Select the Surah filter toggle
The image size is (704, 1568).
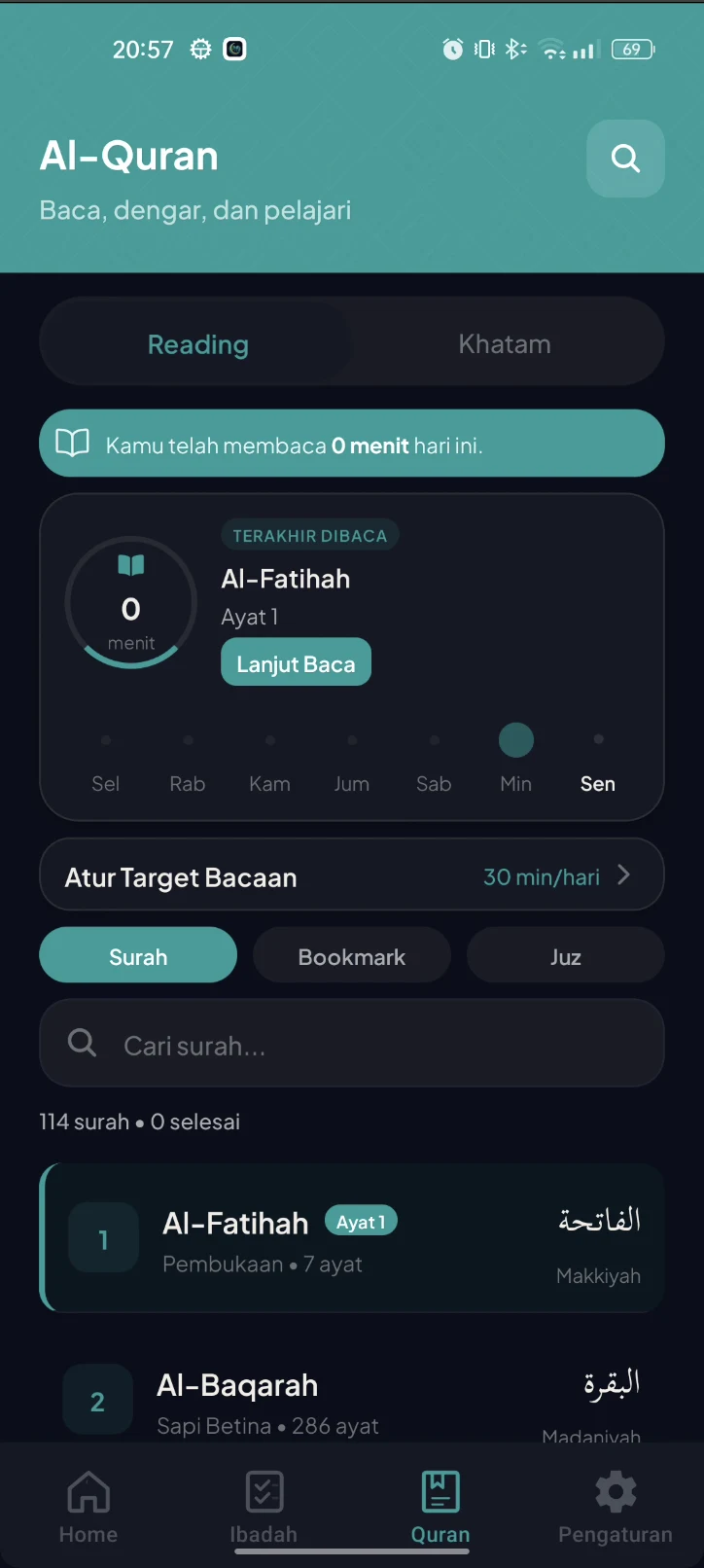[x=137, y=955]
